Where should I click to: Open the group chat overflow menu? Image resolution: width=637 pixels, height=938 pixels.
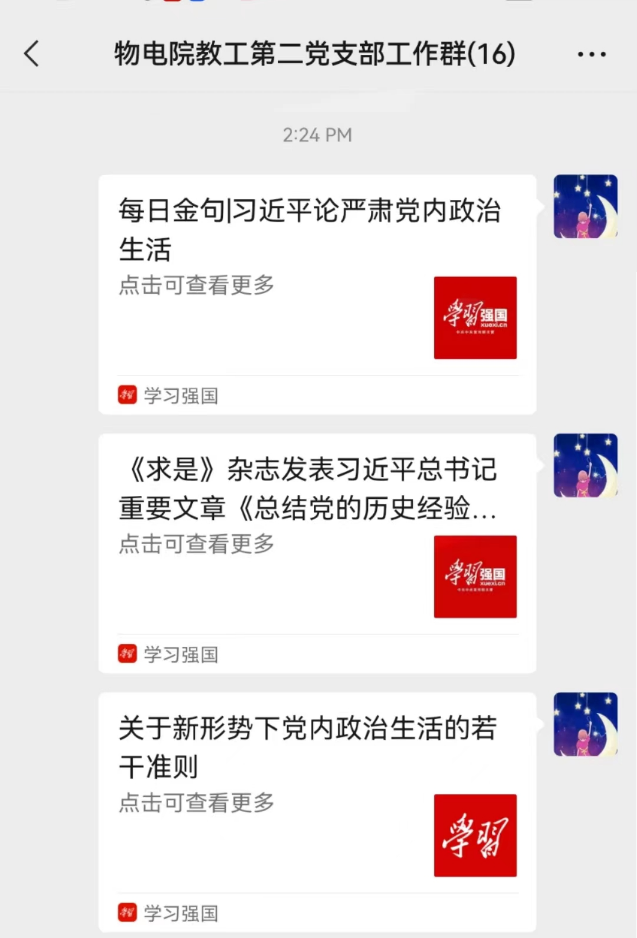tap(592, 54)
